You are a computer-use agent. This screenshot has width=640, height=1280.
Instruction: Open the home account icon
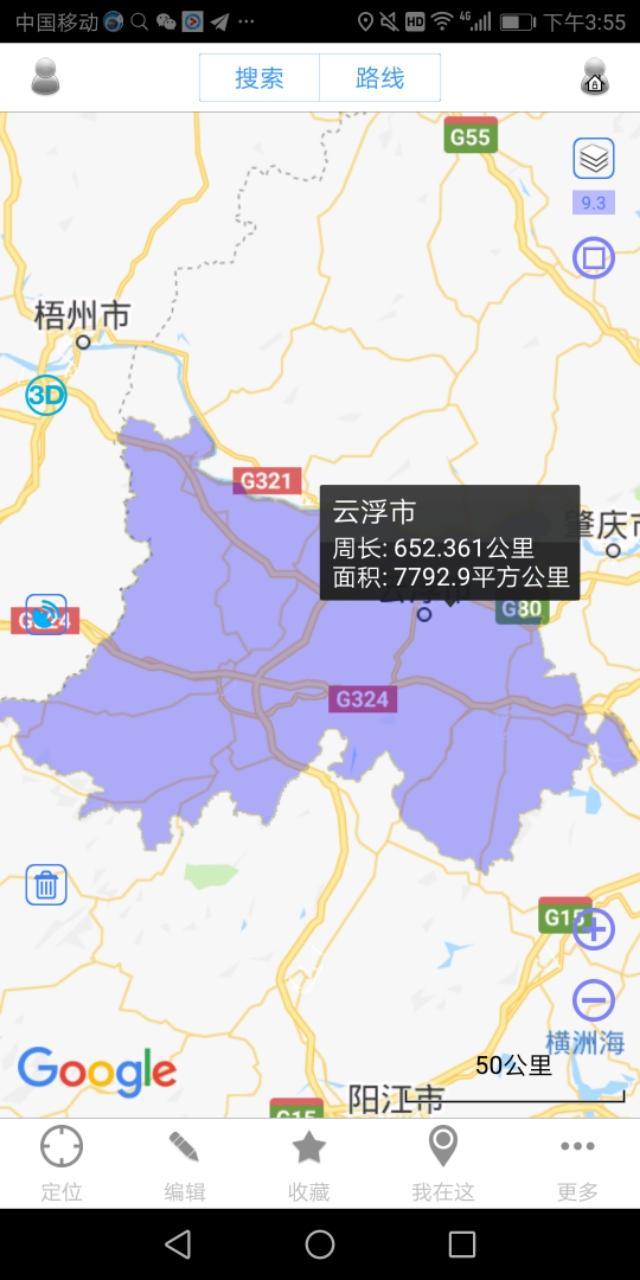coord(594,77)
